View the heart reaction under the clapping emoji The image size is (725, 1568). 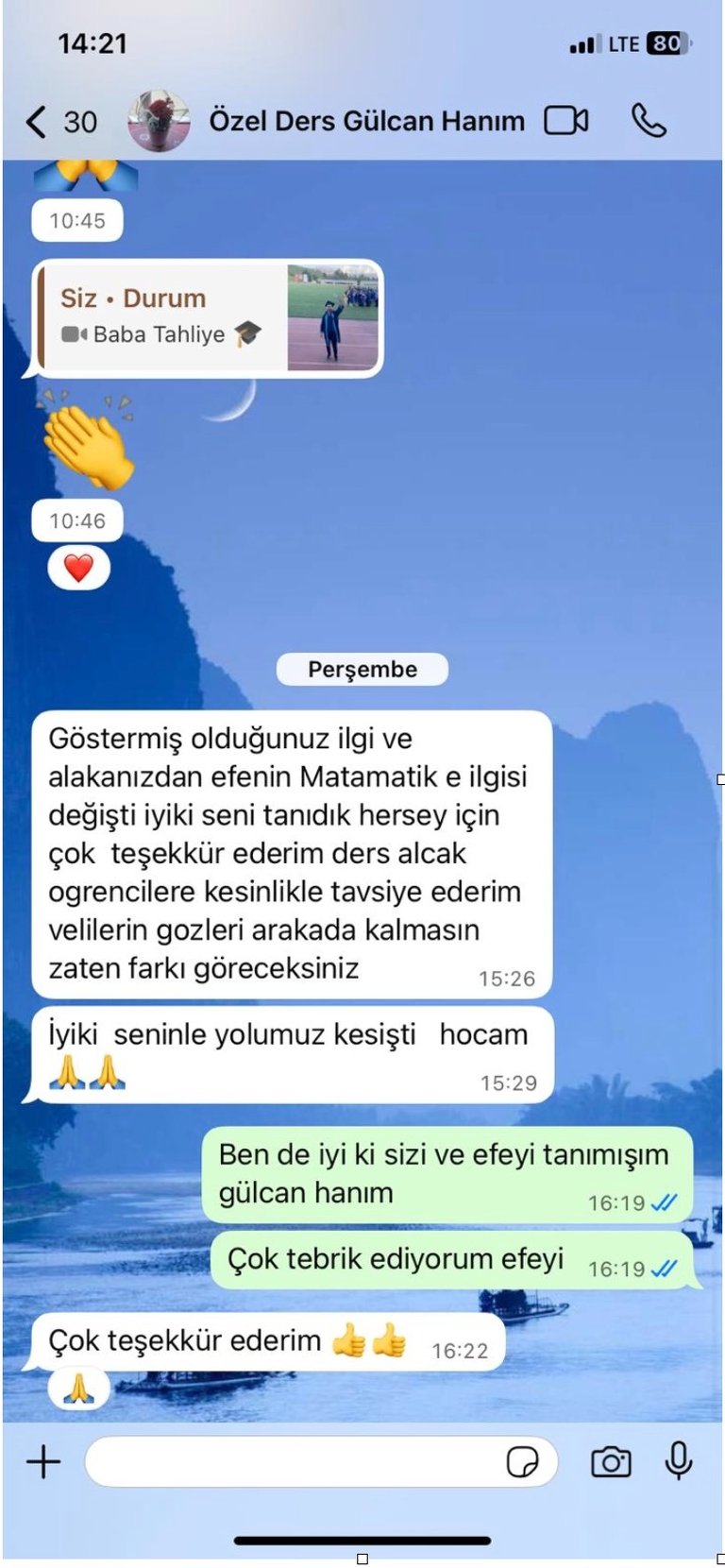78,569
